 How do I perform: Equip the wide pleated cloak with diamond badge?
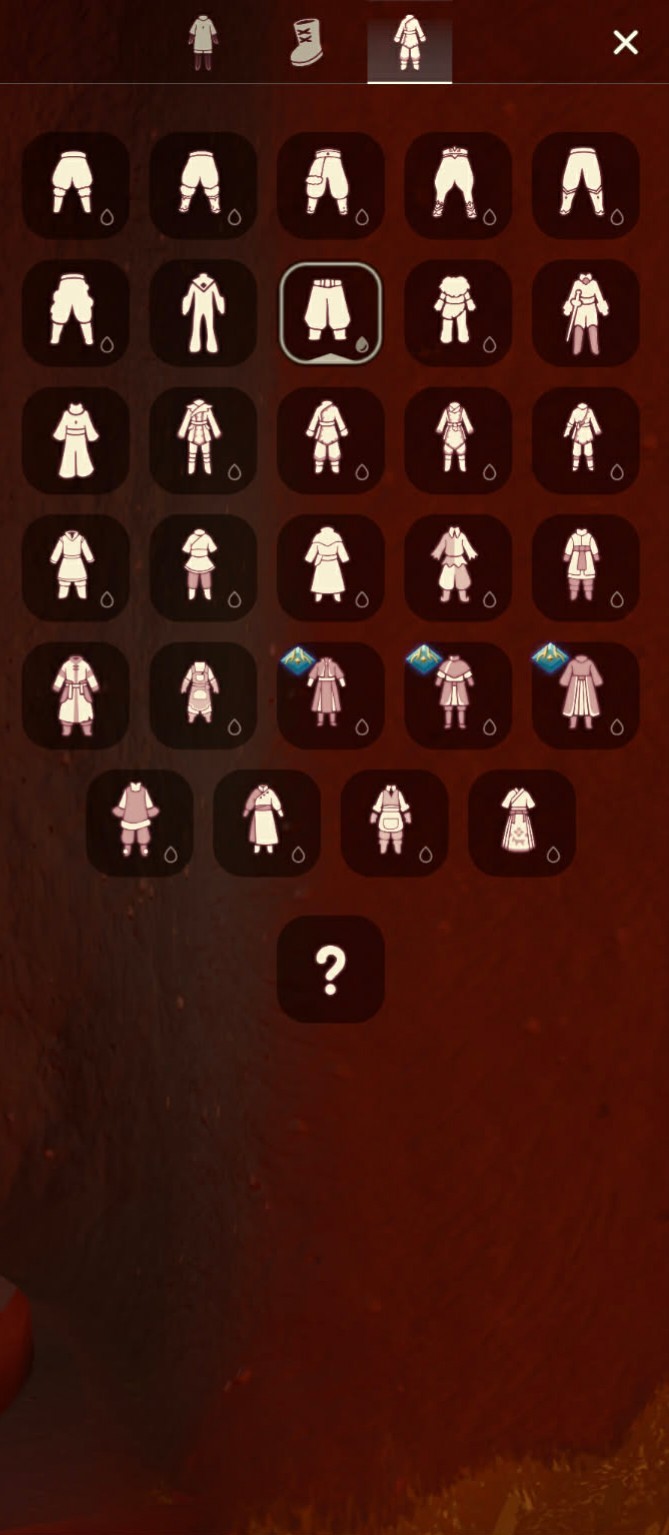point(585,695)
